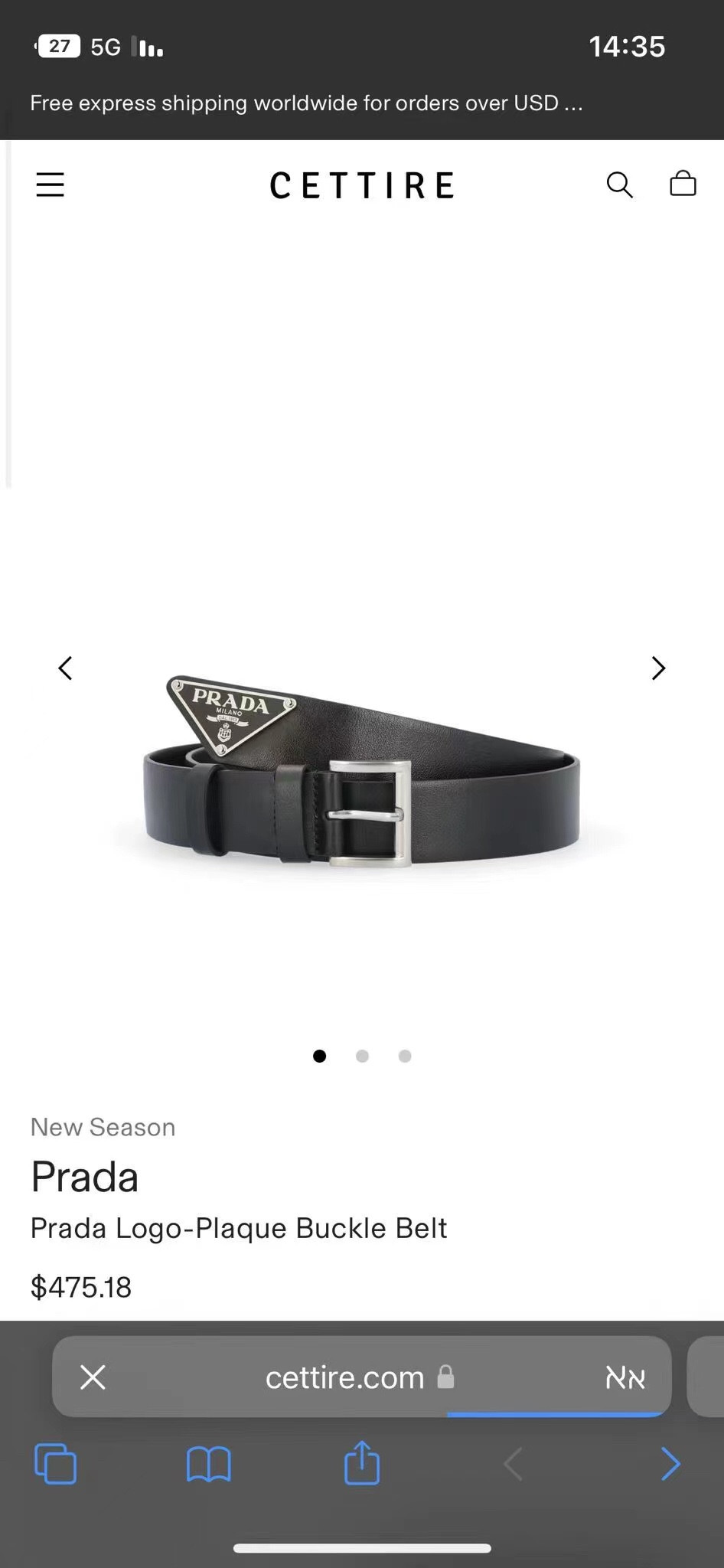
Task: Open the hamburger menu
Action: (x=51, y=185)
